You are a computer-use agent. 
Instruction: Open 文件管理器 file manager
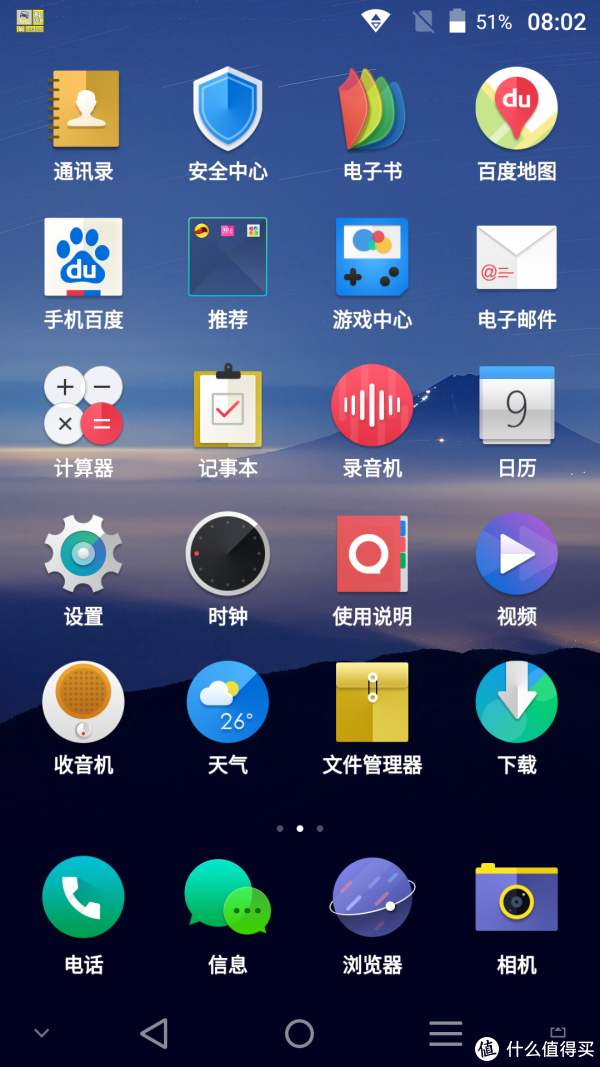click(x=372, y=702)
